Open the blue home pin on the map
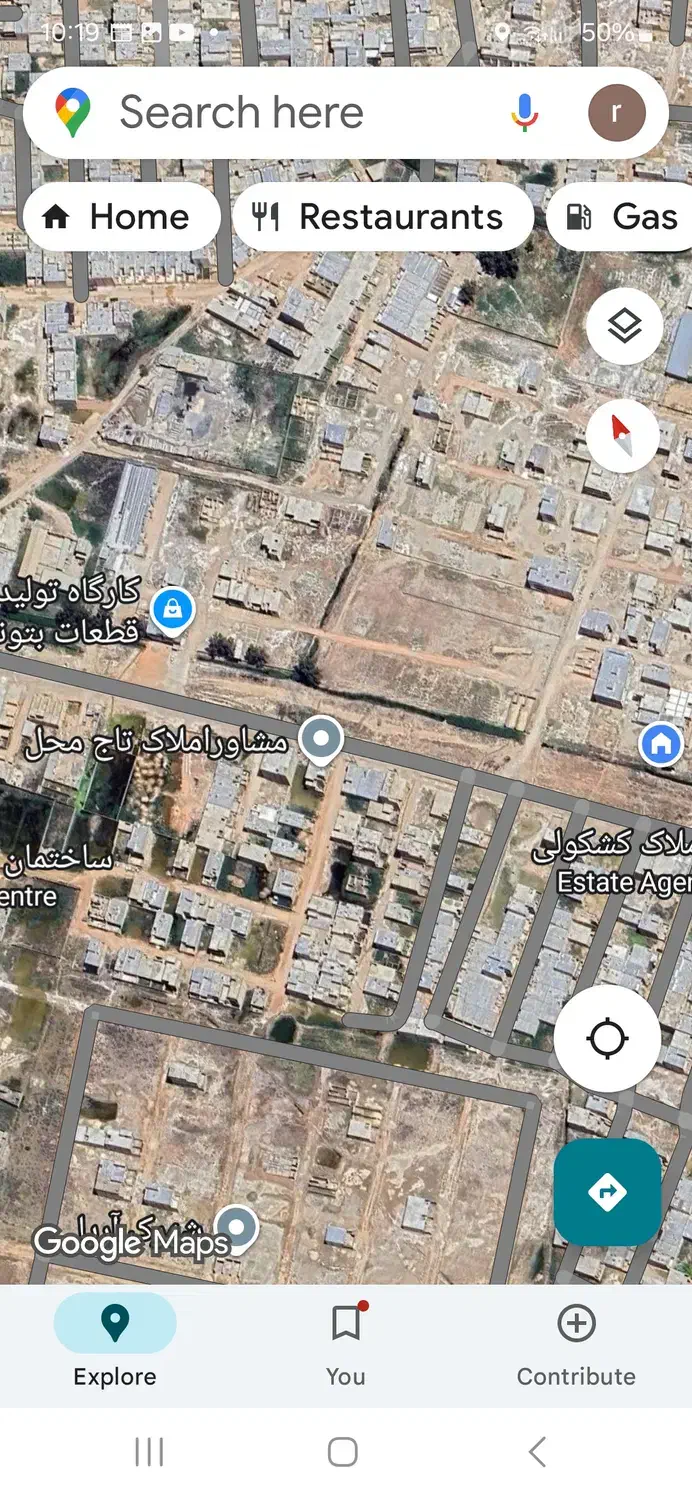This screenshot has width=692, height=1500. [x=660, y=744]
